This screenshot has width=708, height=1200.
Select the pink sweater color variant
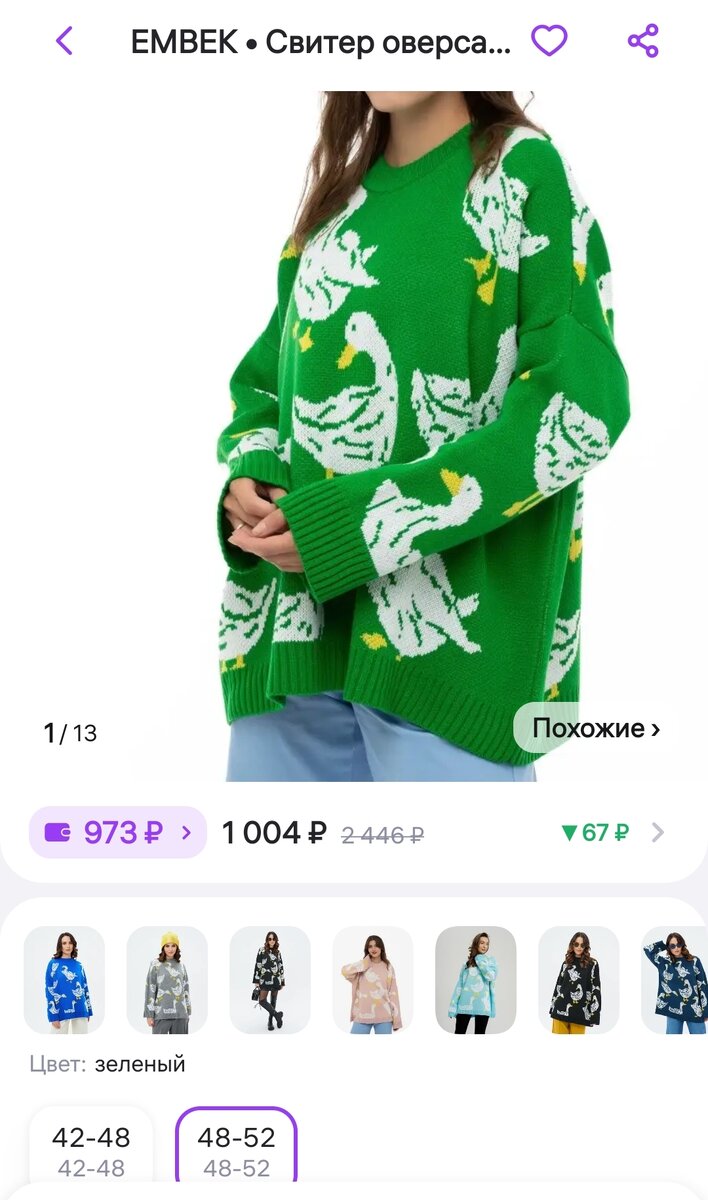point(373,980)
